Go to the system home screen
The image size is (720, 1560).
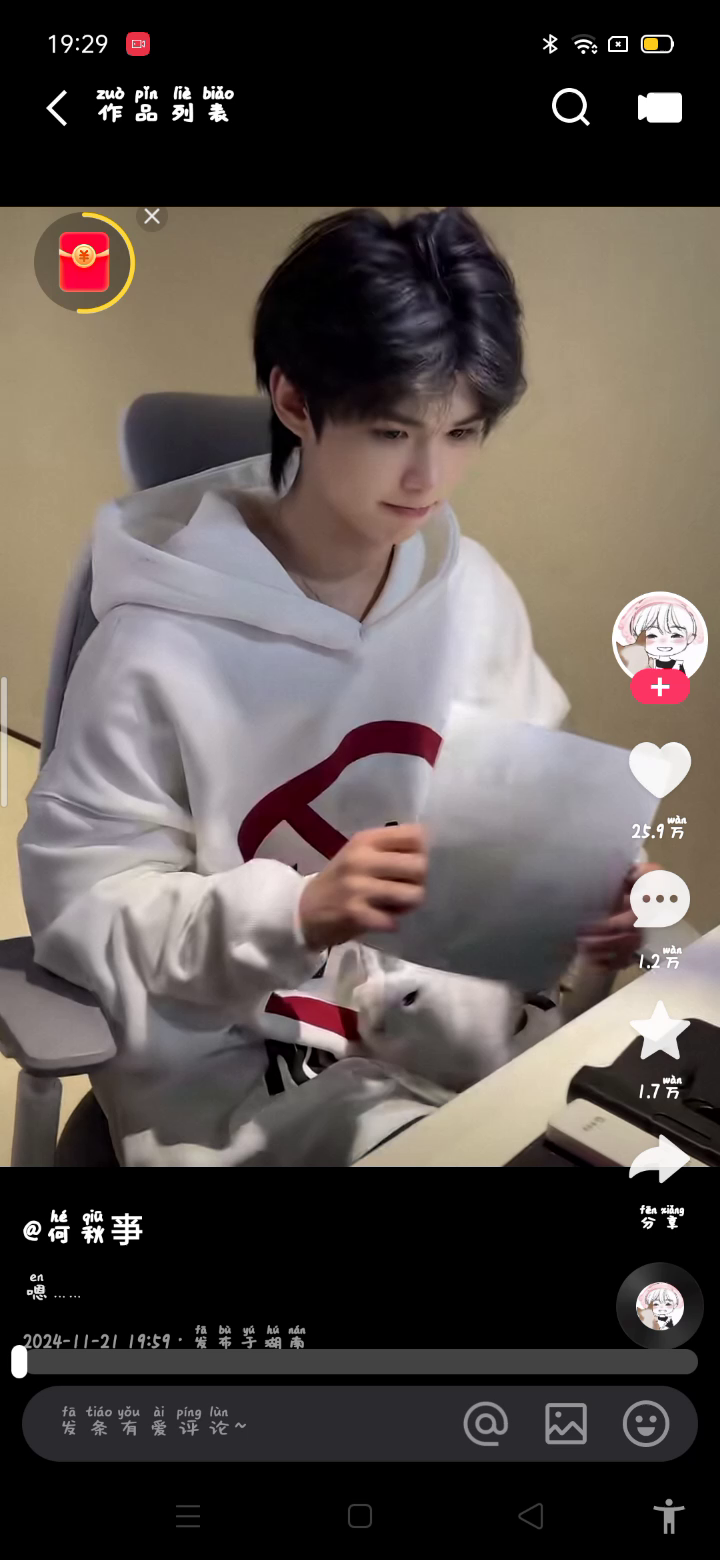(x=360, y=1516)
